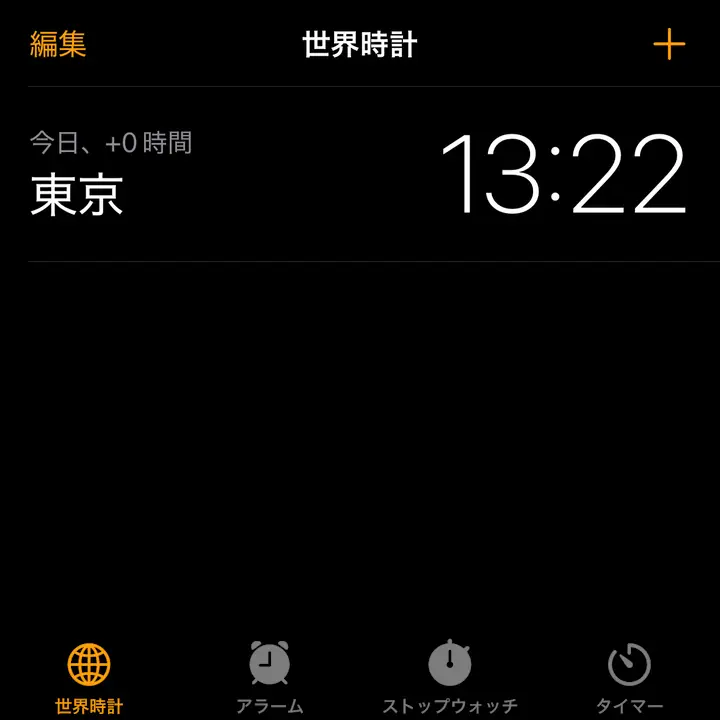Add a new city with the plus icon

(x=668, y=45)
